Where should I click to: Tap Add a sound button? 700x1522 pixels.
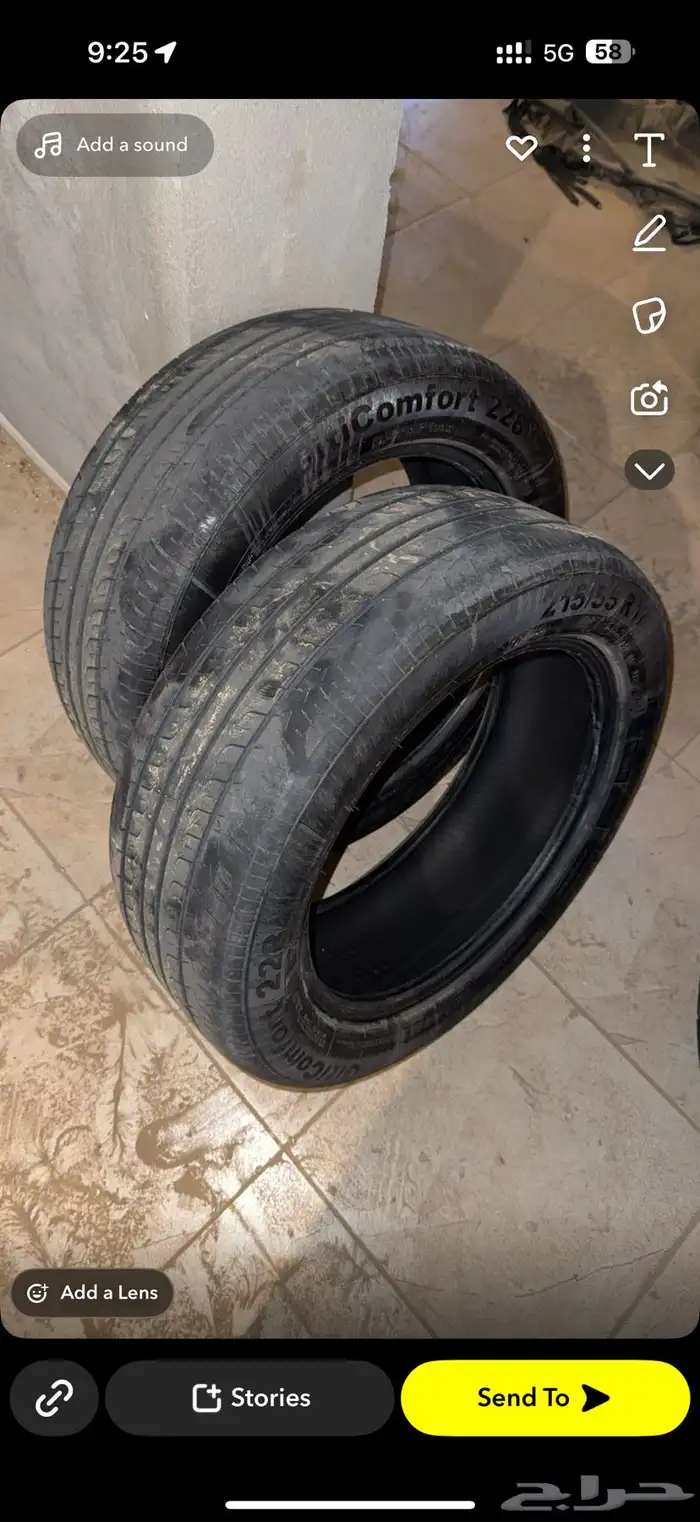pos(115,145)
